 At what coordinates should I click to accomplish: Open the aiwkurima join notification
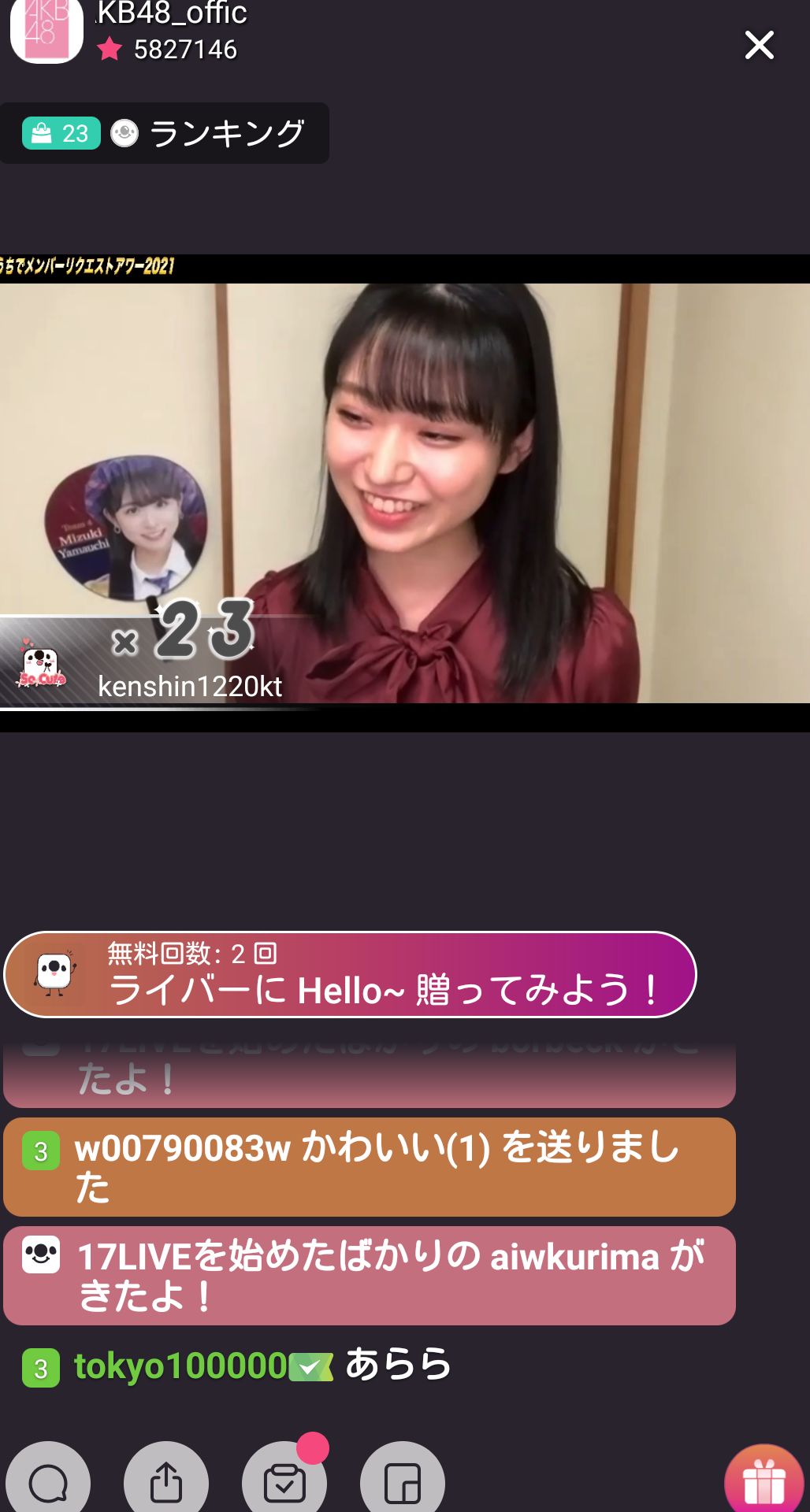click(369, 1275)
